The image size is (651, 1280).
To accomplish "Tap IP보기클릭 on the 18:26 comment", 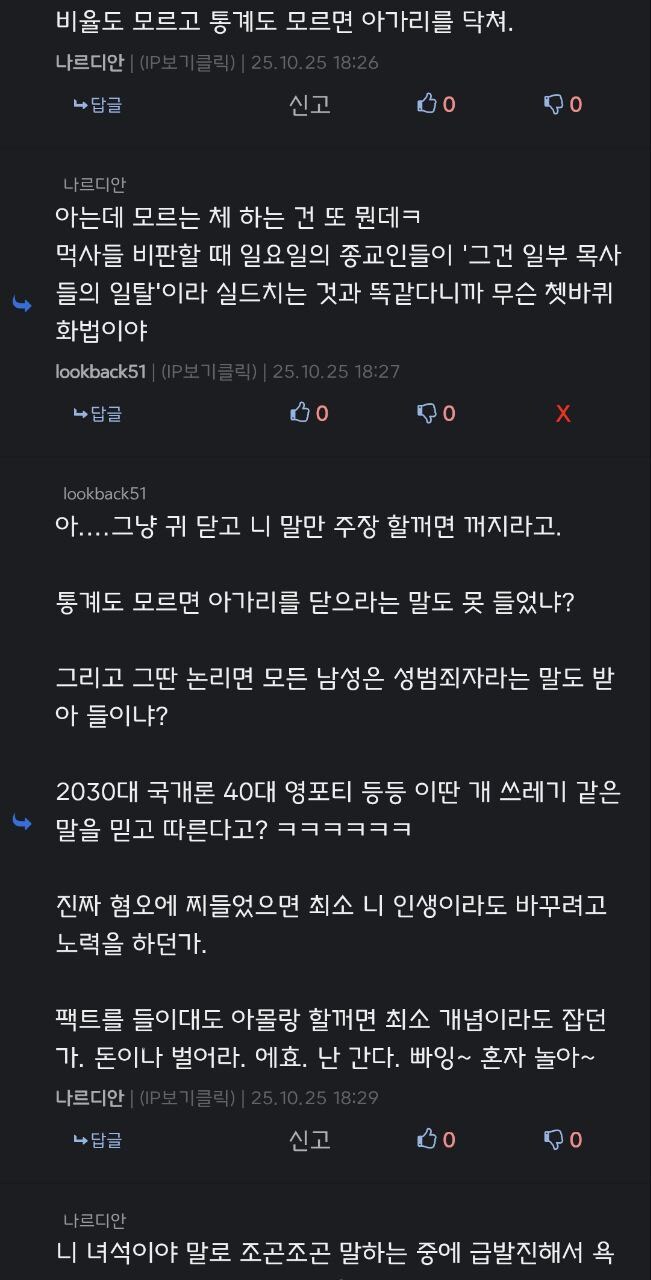I will pos(187,62).
